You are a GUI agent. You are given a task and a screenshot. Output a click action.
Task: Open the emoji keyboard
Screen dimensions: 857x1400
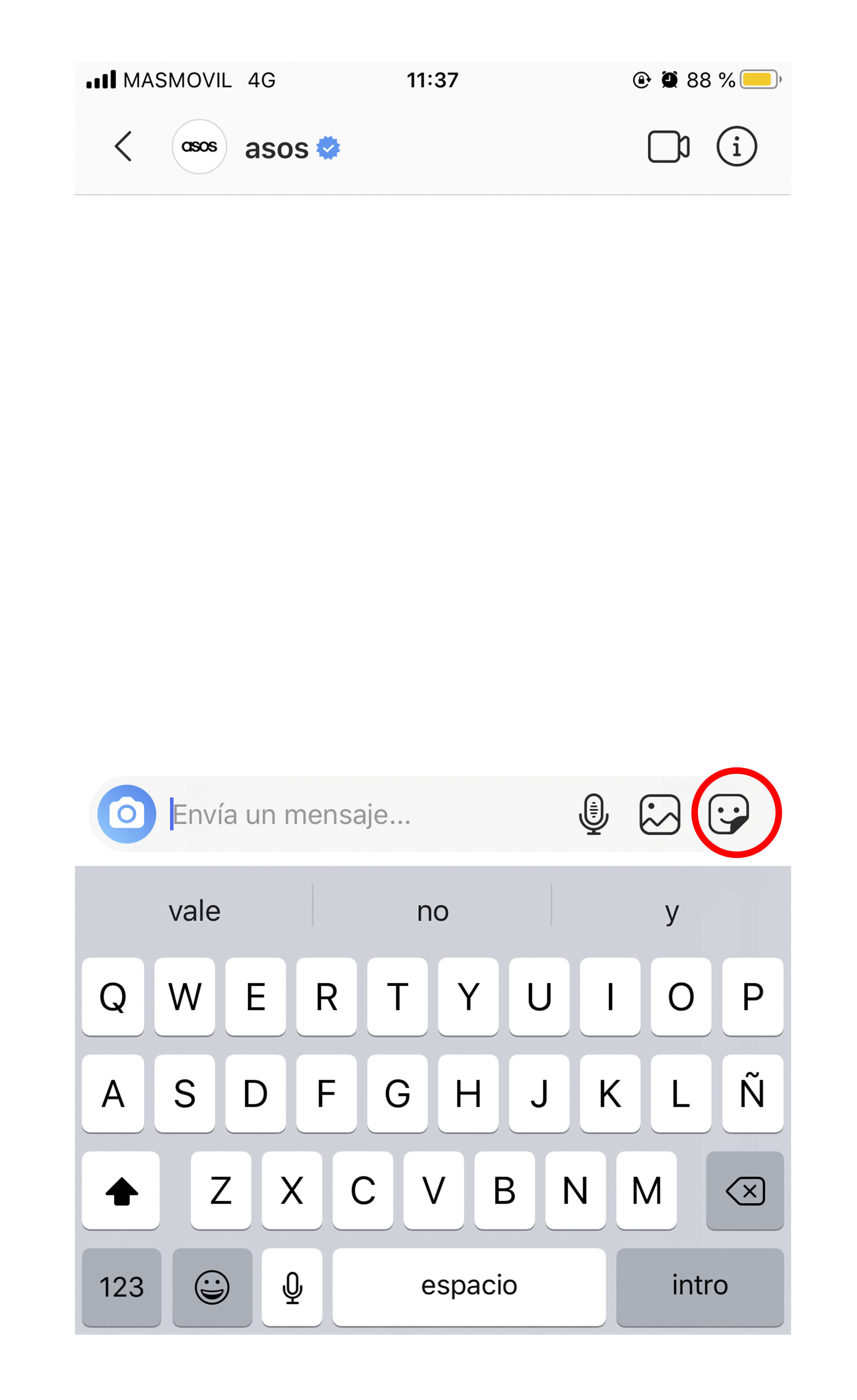coord(212,1287)
